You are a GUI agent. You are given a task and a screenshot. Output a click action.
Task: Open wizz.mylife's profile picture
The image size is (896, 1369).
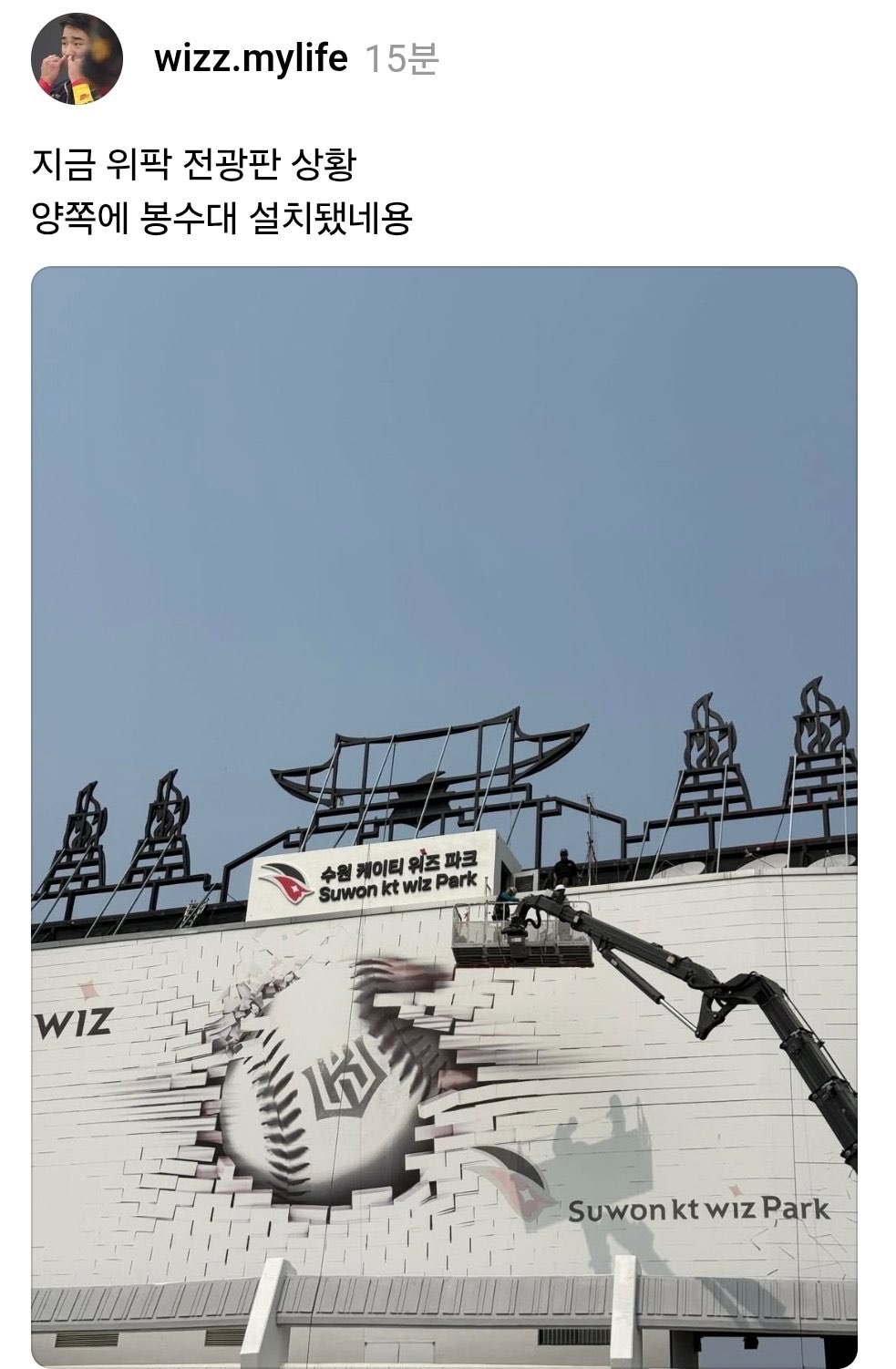(77, 60)
